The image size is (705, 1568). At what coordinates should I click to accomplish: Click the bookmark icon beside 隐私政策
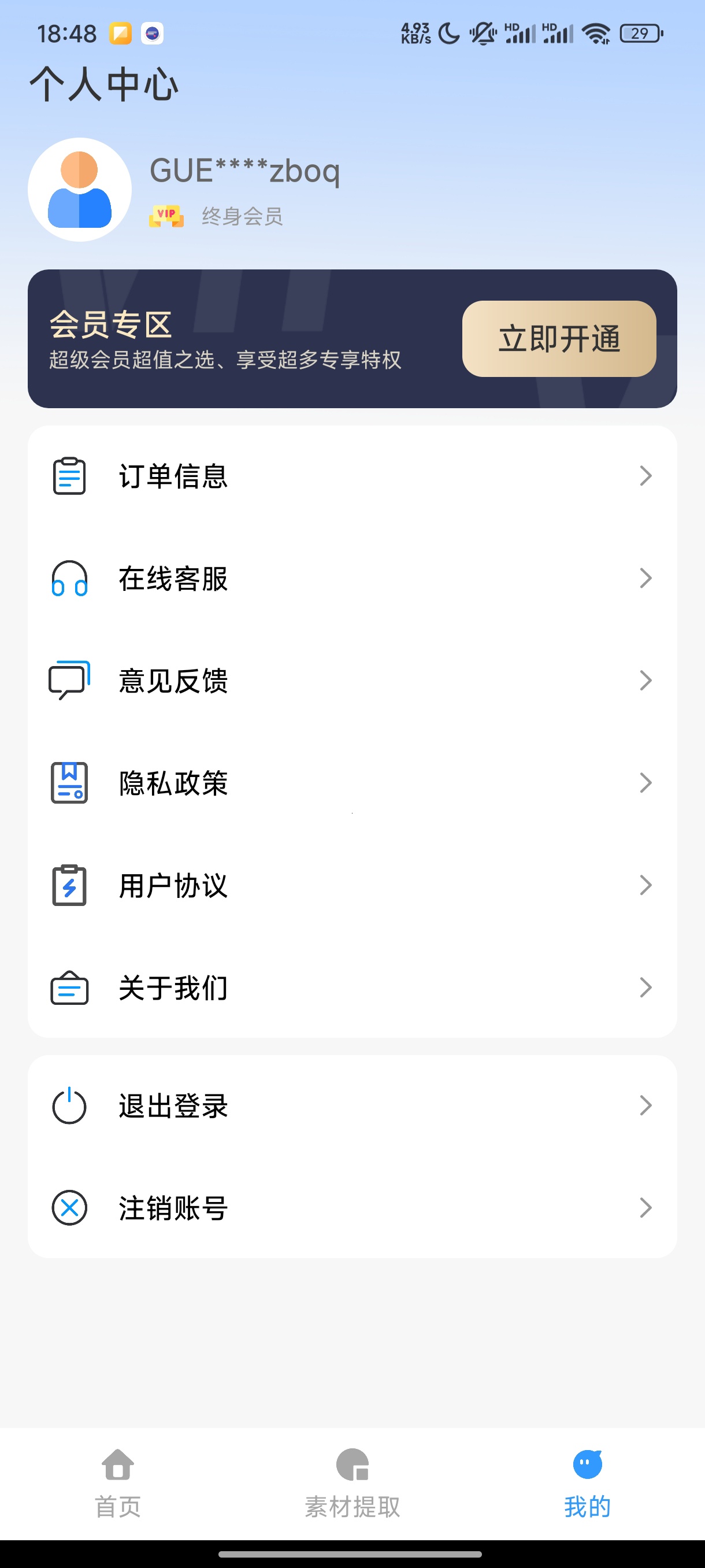69,784
